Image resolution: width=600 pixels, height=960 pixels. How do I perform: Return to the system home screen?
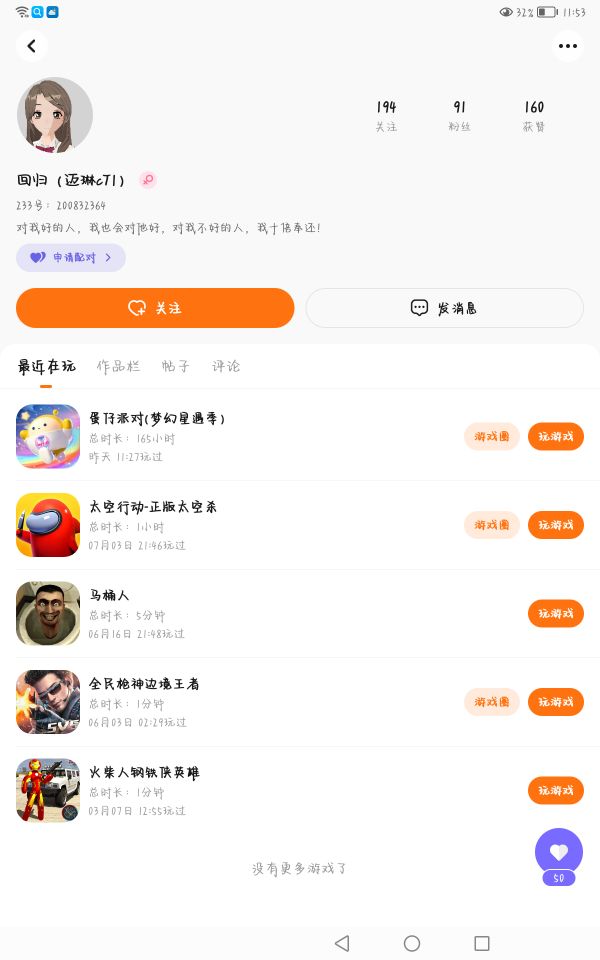coord(412,943)
